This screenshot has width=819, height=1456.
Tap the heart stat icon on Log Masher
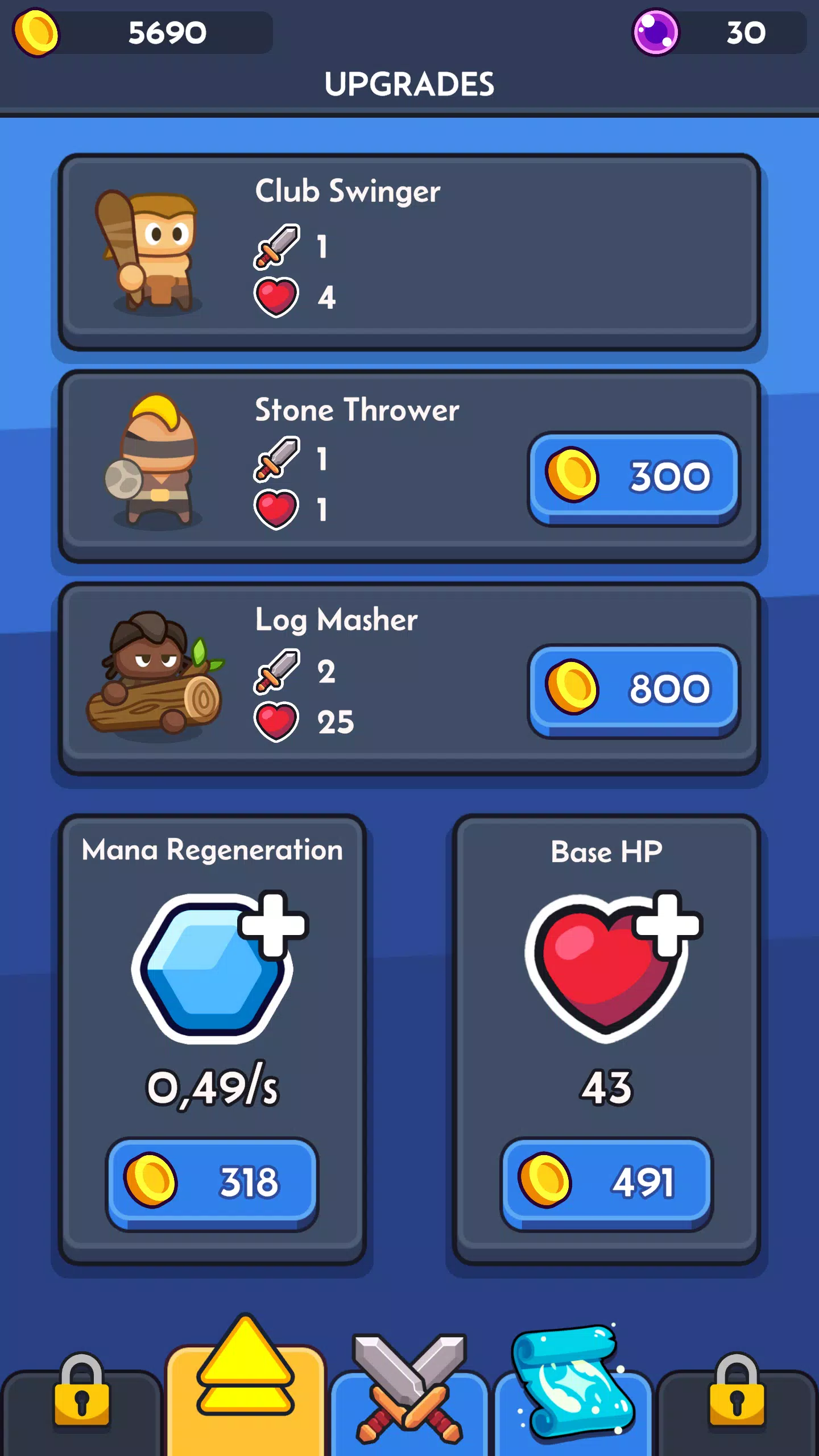[276, 722]
